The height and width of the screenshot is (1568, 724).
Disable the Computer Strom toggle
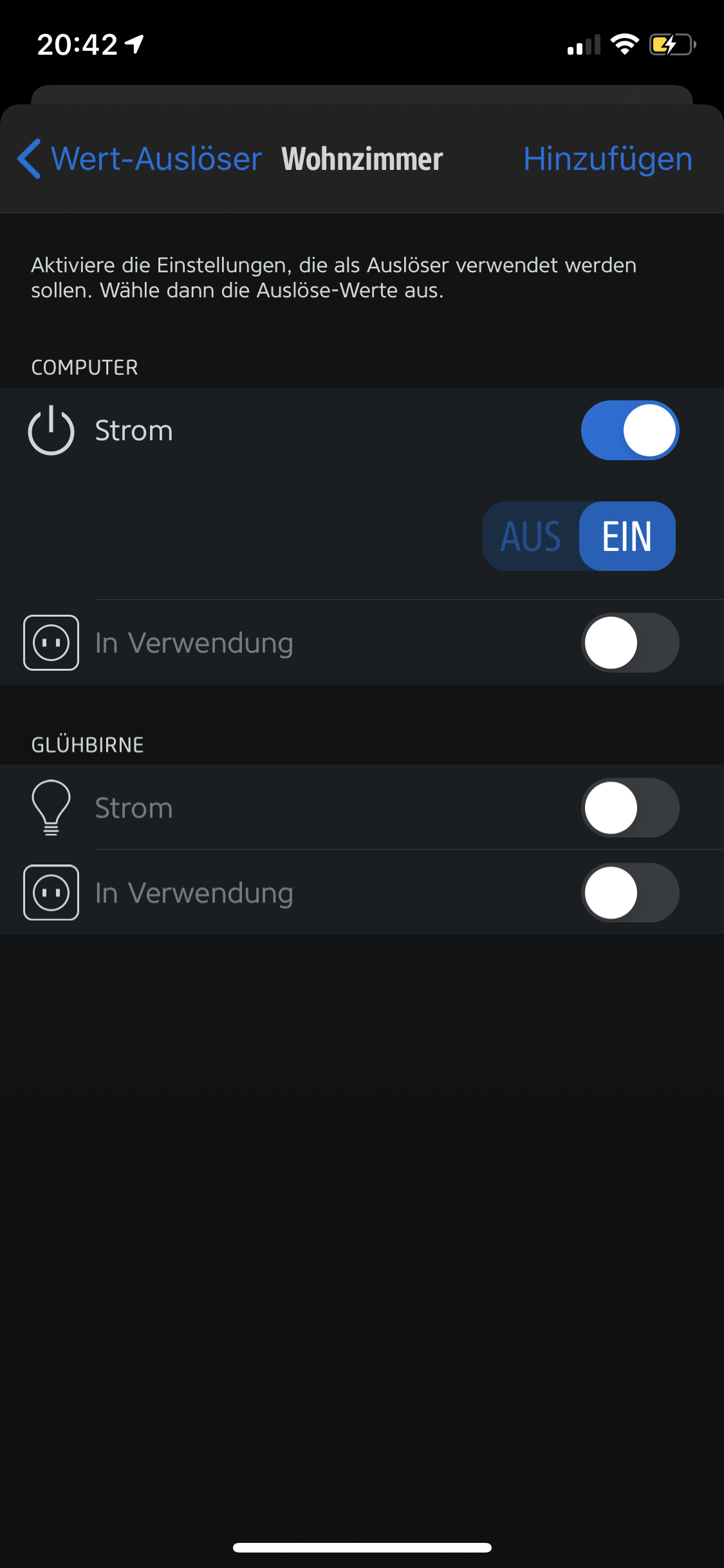point(629,431)
